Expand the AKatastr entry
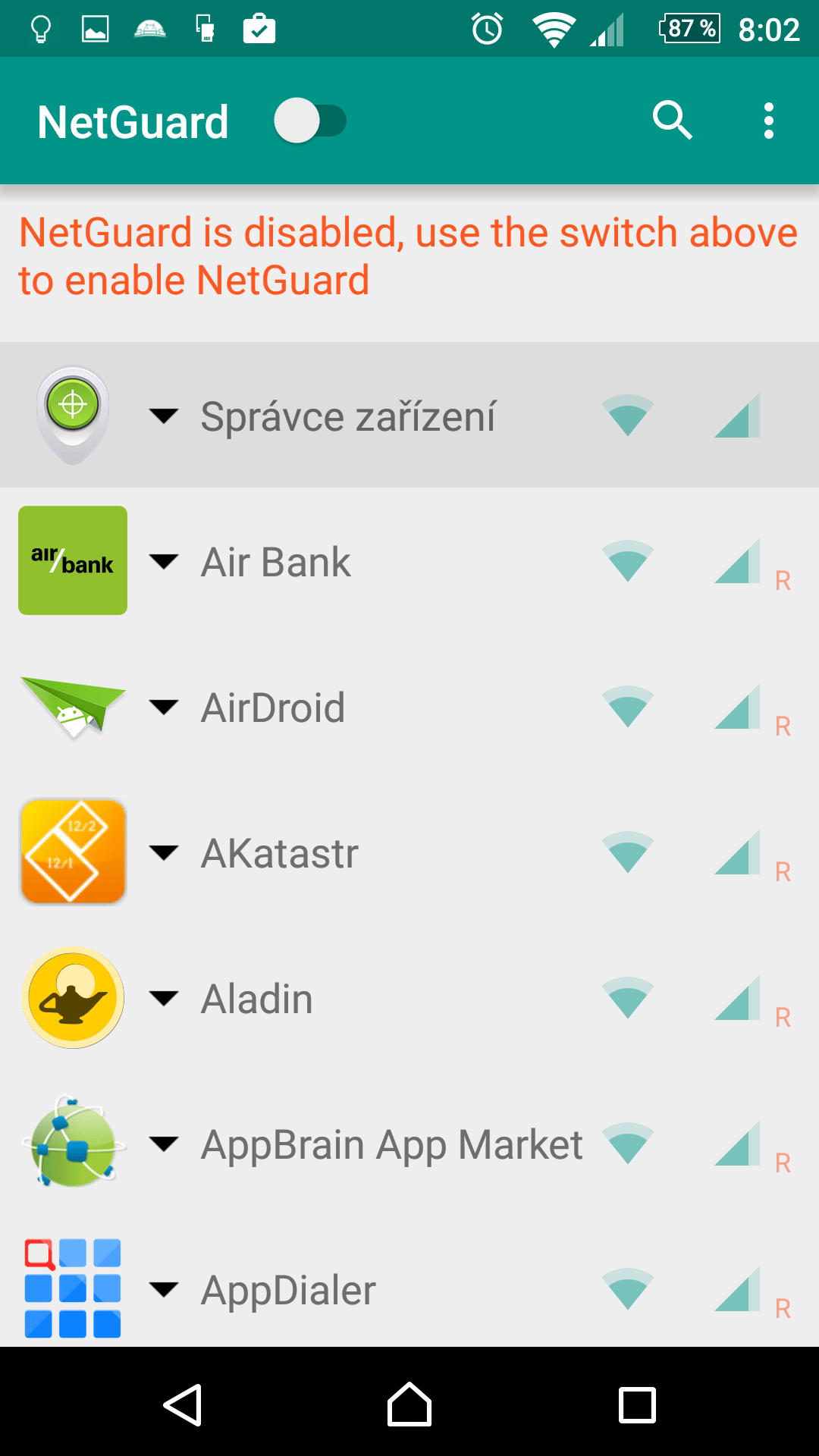Screen dimensions: 819x1456 (x=164, y=852)
